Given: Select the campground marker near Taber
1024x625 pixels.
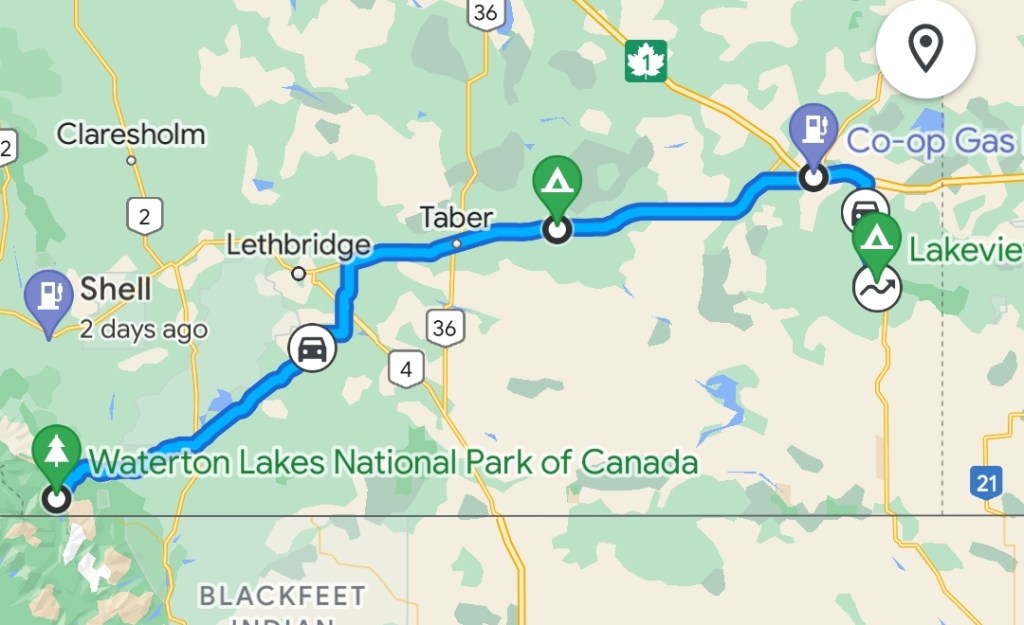Looking at the screenshot, I should [557, 184].
